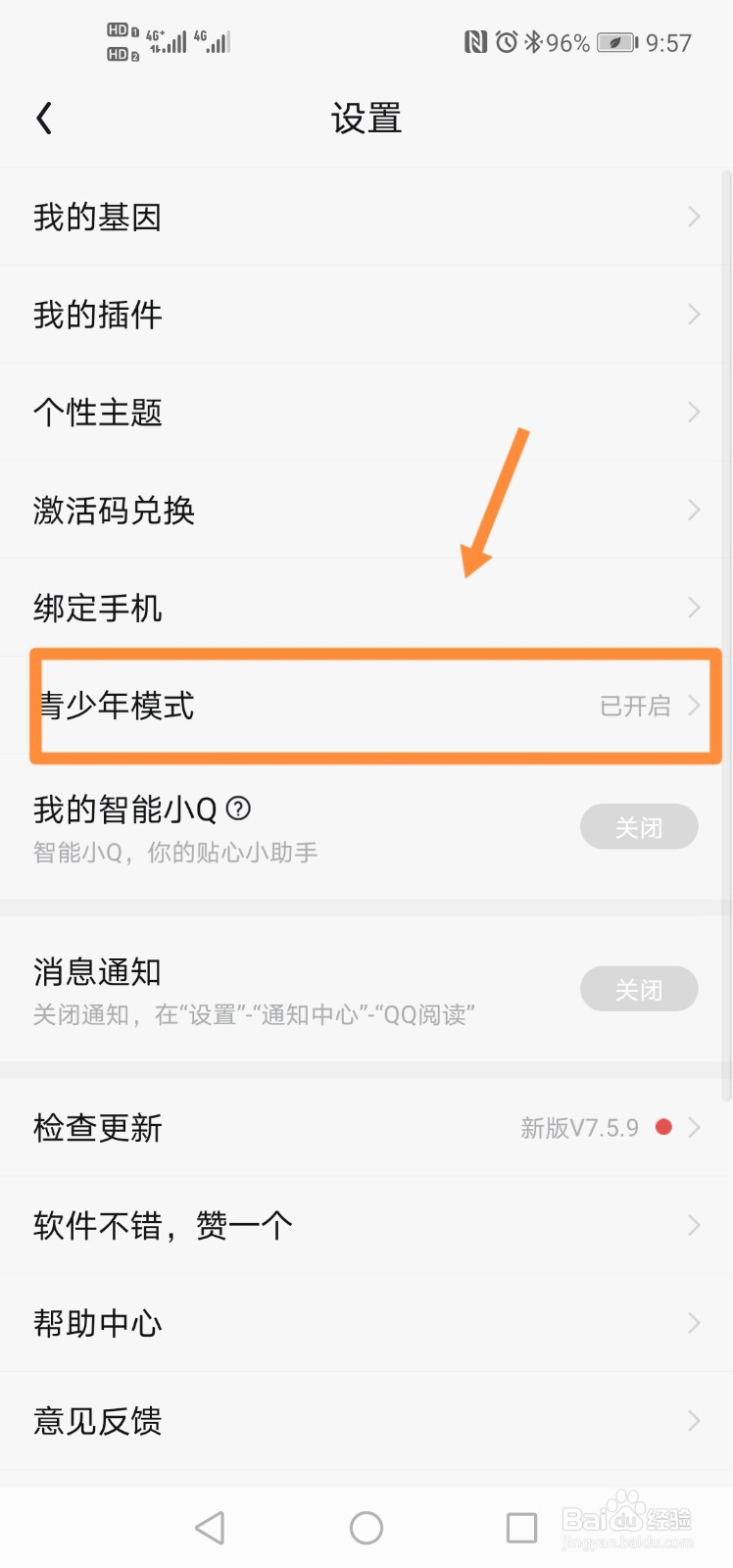The image size is (733, 1568).
Task: Tap the question mark beside 我的智能小Q
Action: tap(238, 808)
